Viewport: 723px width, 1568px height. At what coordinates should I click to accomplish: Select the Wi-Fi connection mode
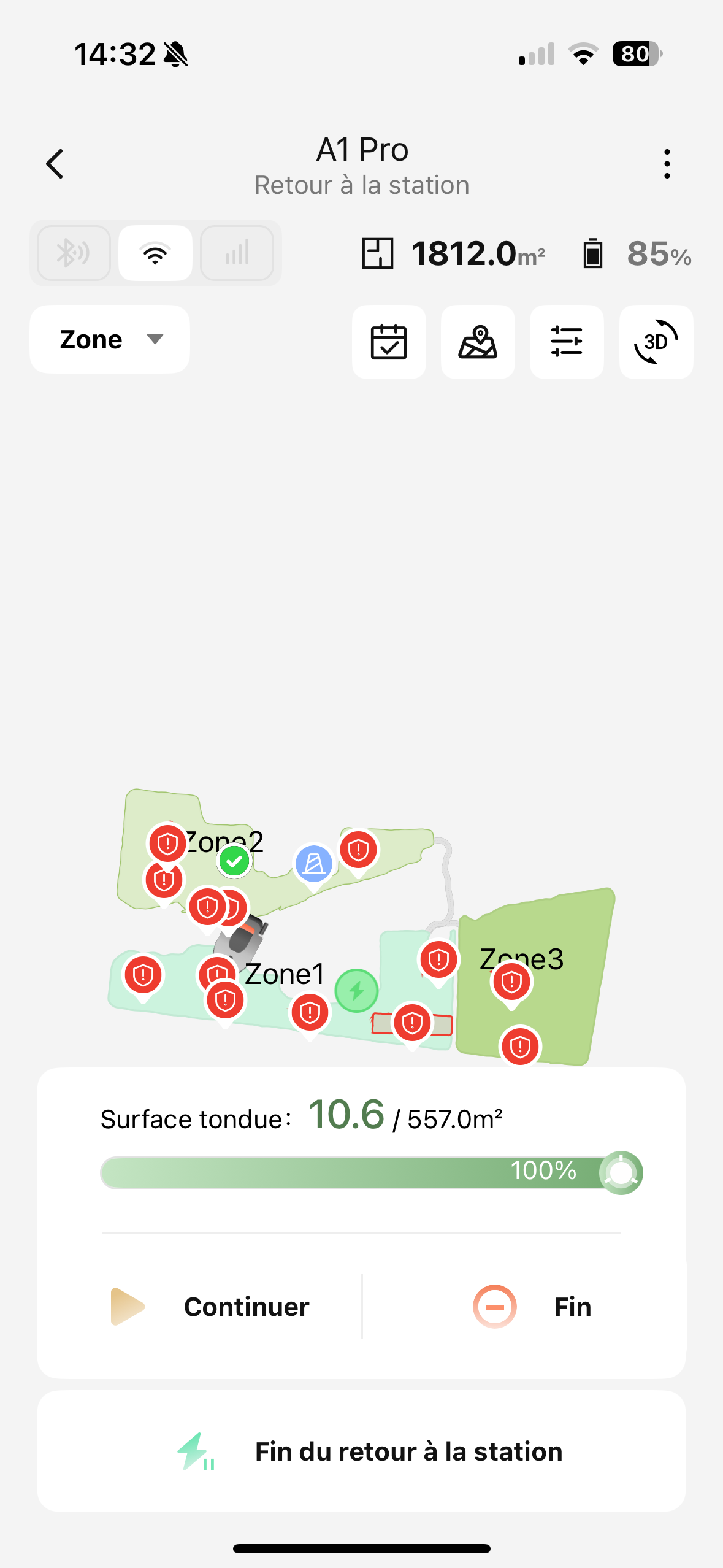point(155,253)
